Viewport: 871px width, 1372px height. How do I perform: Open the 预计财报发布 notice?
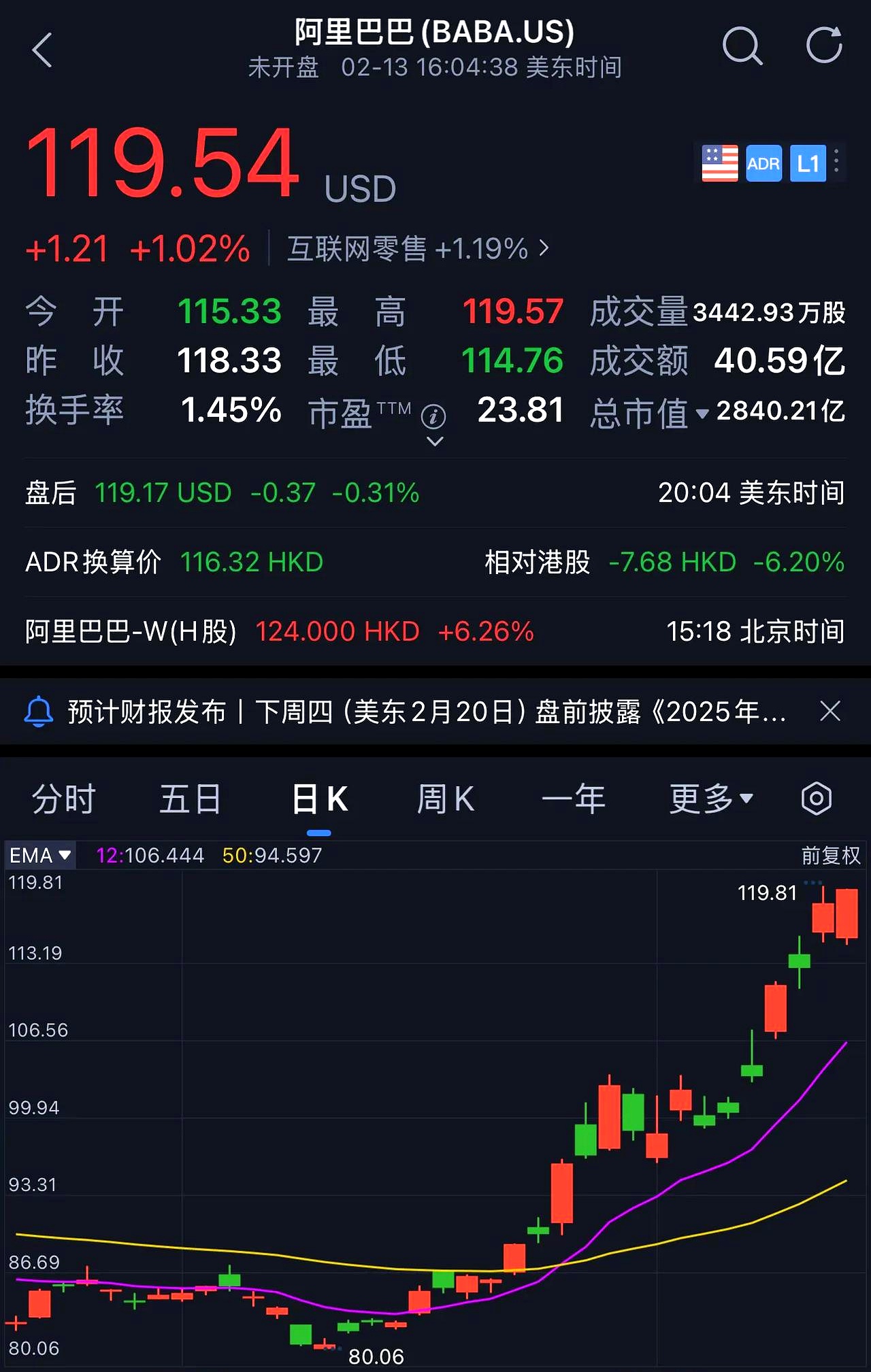coord(425,712)
